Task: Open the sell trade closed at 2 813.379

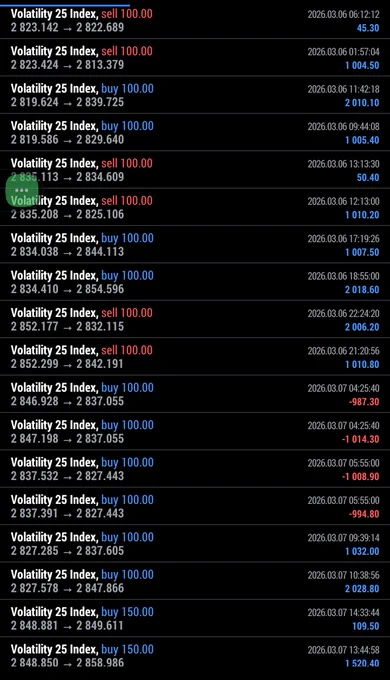Action: coord(195,58)
